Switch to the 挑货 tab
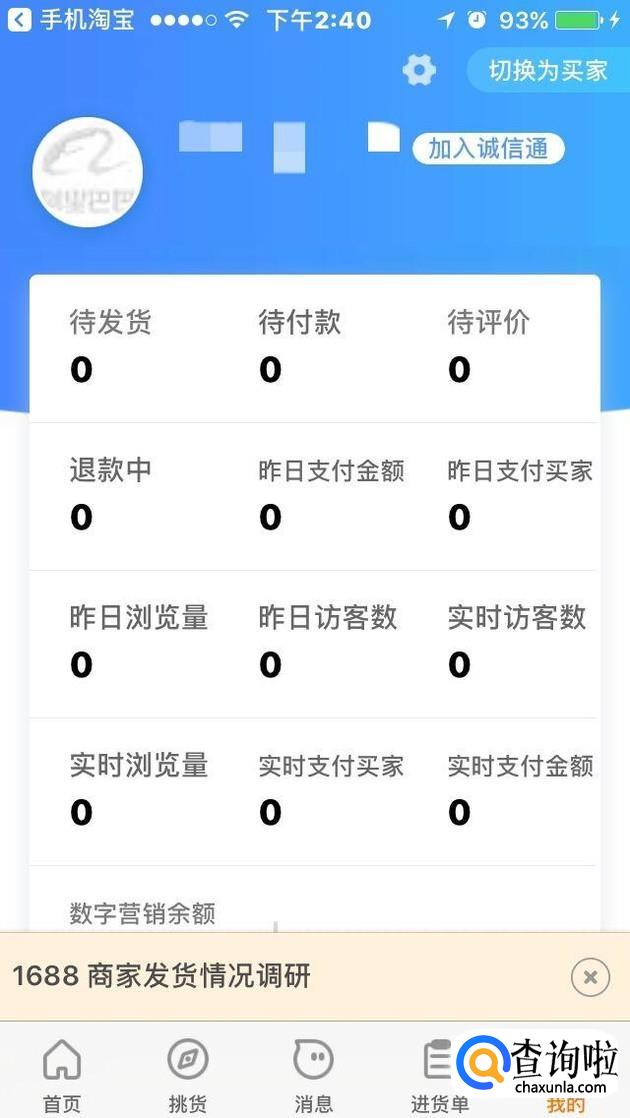The height and width of the screenshot is (1118, 630). pos(187,1074)
